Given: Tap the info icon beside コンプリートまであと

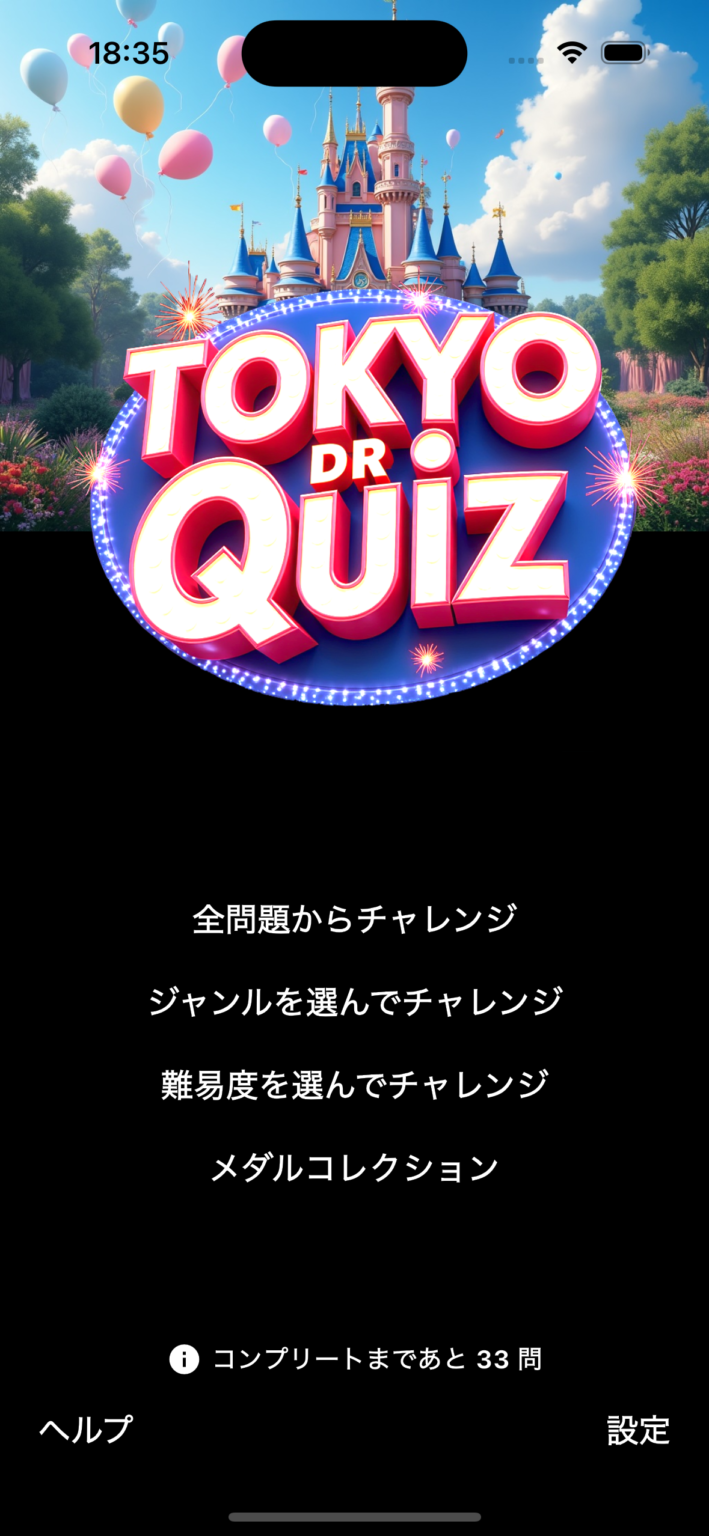Looking at the screenshot, I should tap(184, 1359).
